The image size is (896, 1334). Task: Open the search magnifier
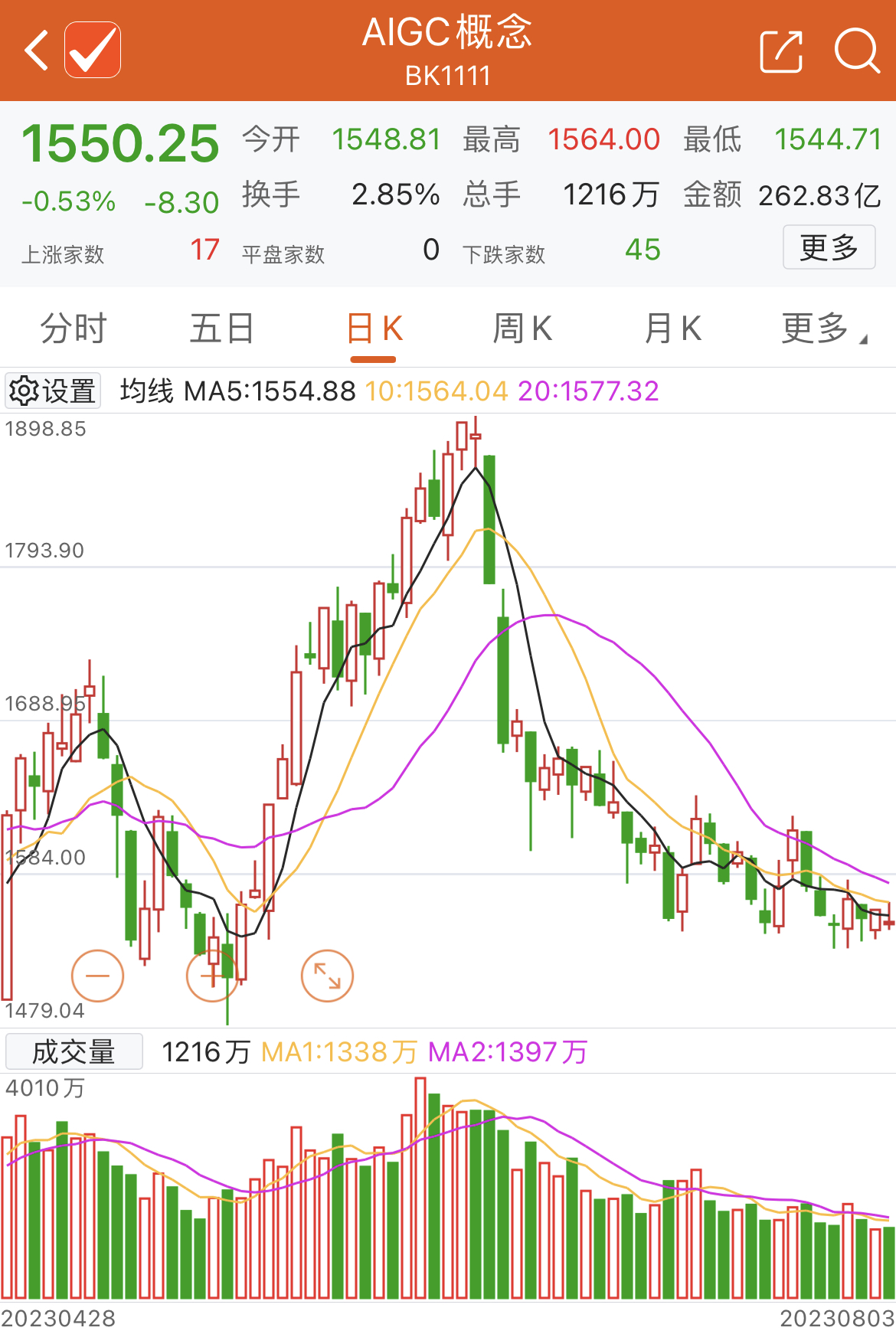pos(856,51)
